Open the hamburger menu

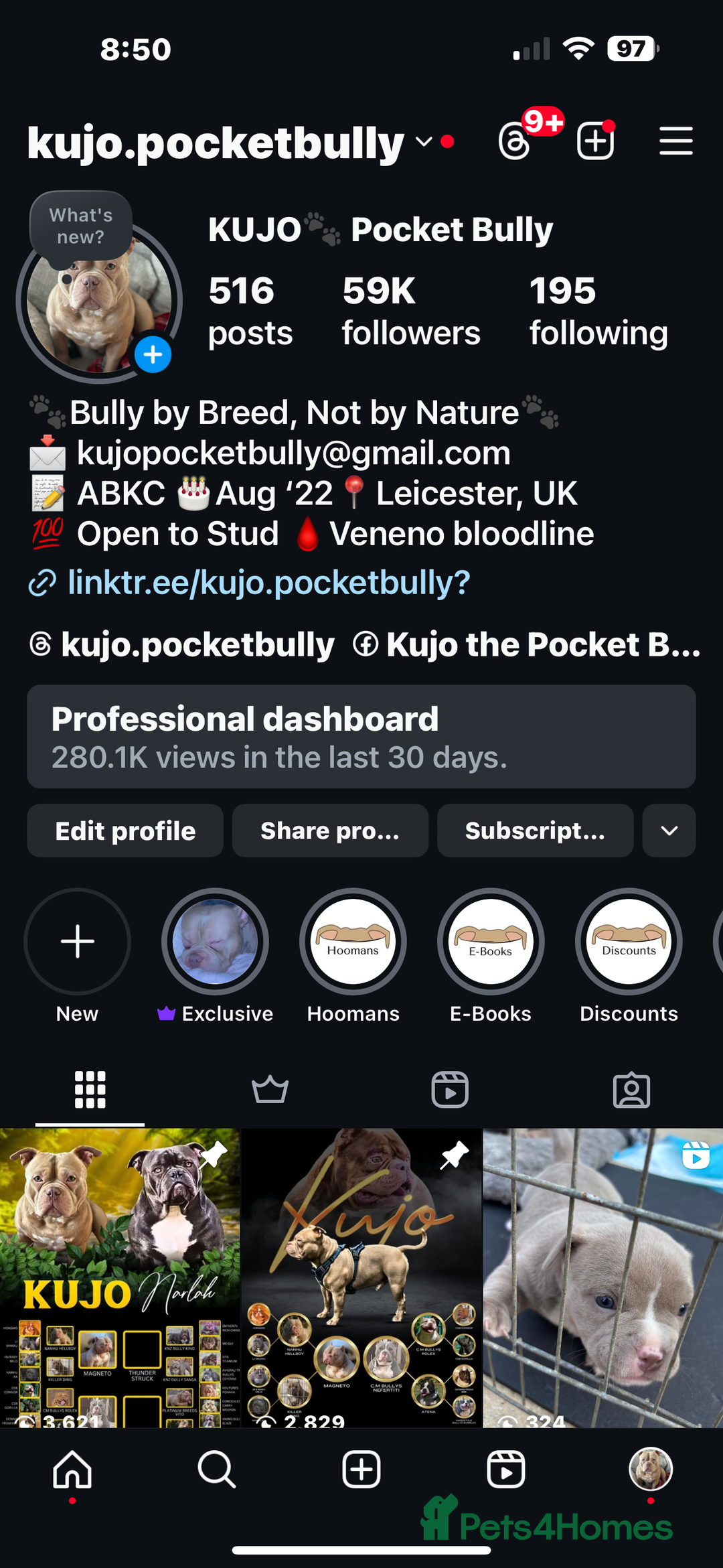675,141
